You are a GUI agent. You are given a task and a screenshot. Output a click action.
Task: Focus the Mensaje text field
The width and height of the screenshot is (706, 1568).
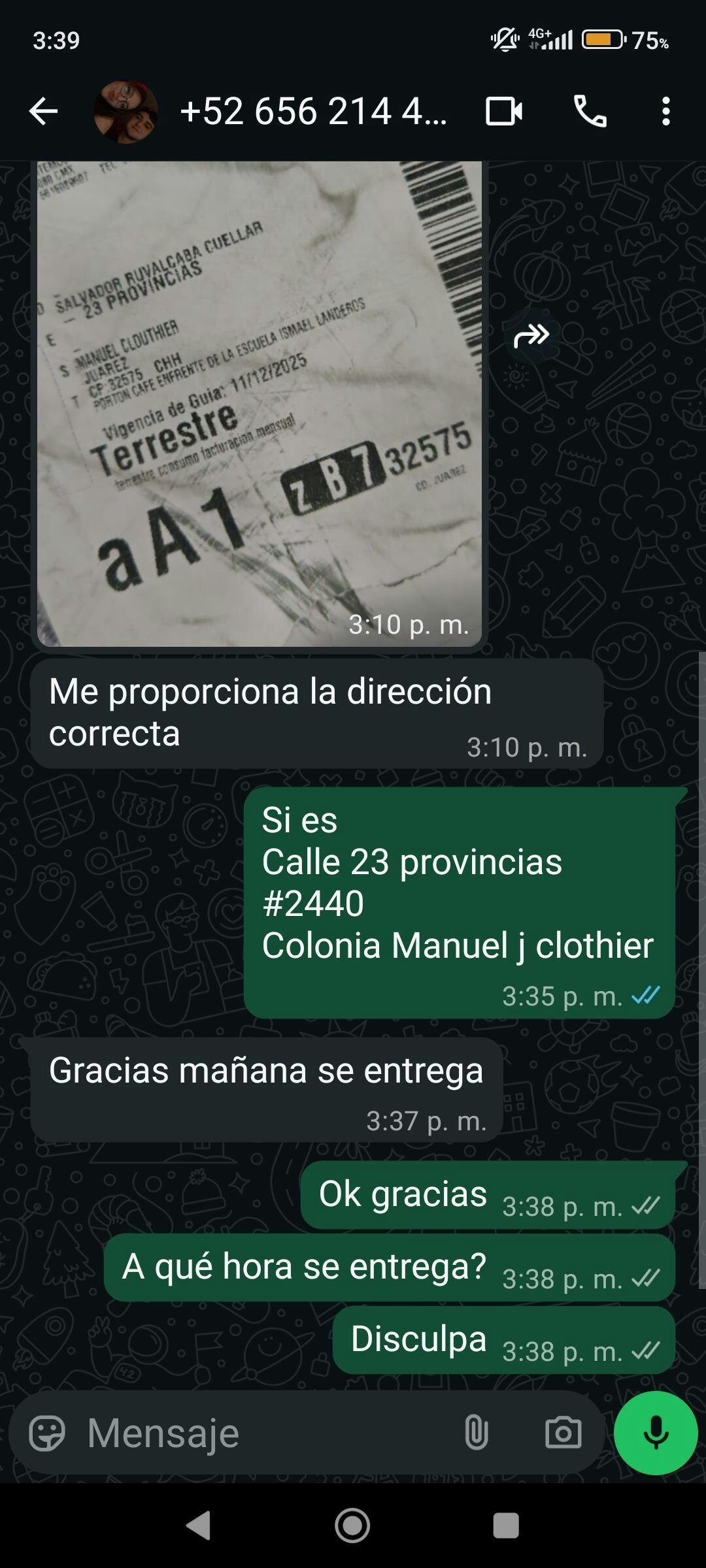point(261,1433)
